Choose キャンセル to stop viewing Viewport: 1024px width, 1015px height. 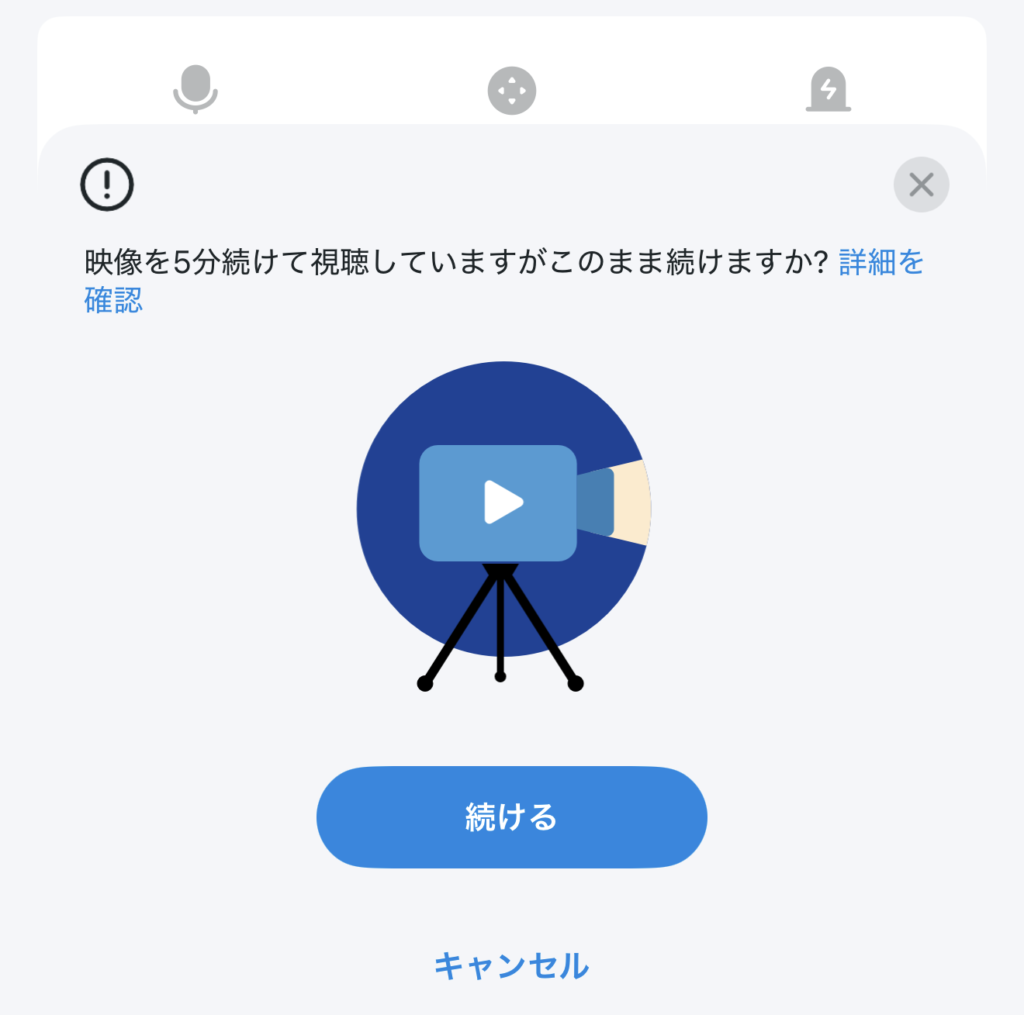point(511,966)
